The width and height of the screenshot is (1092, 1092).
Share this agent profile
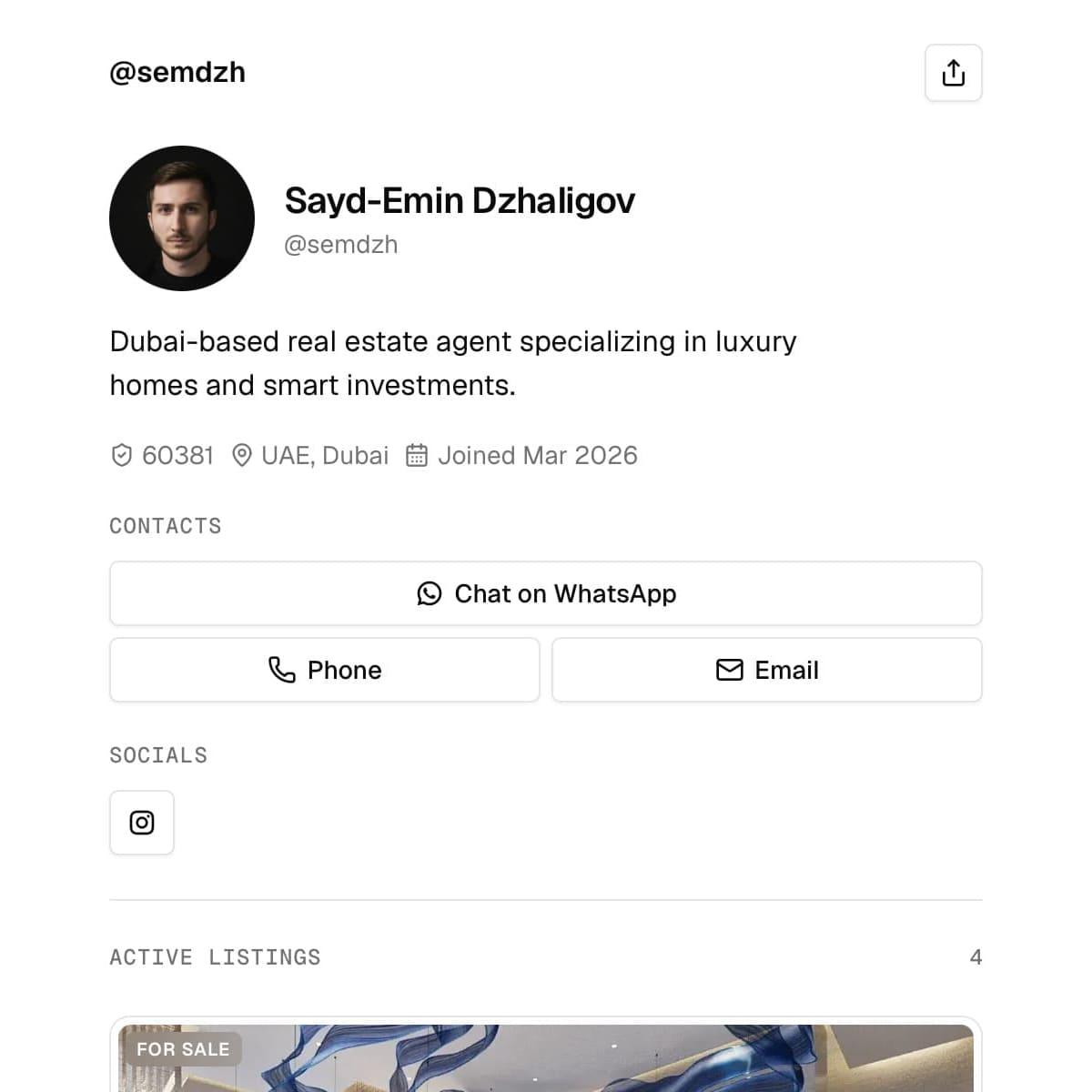(x=953, y=73)
